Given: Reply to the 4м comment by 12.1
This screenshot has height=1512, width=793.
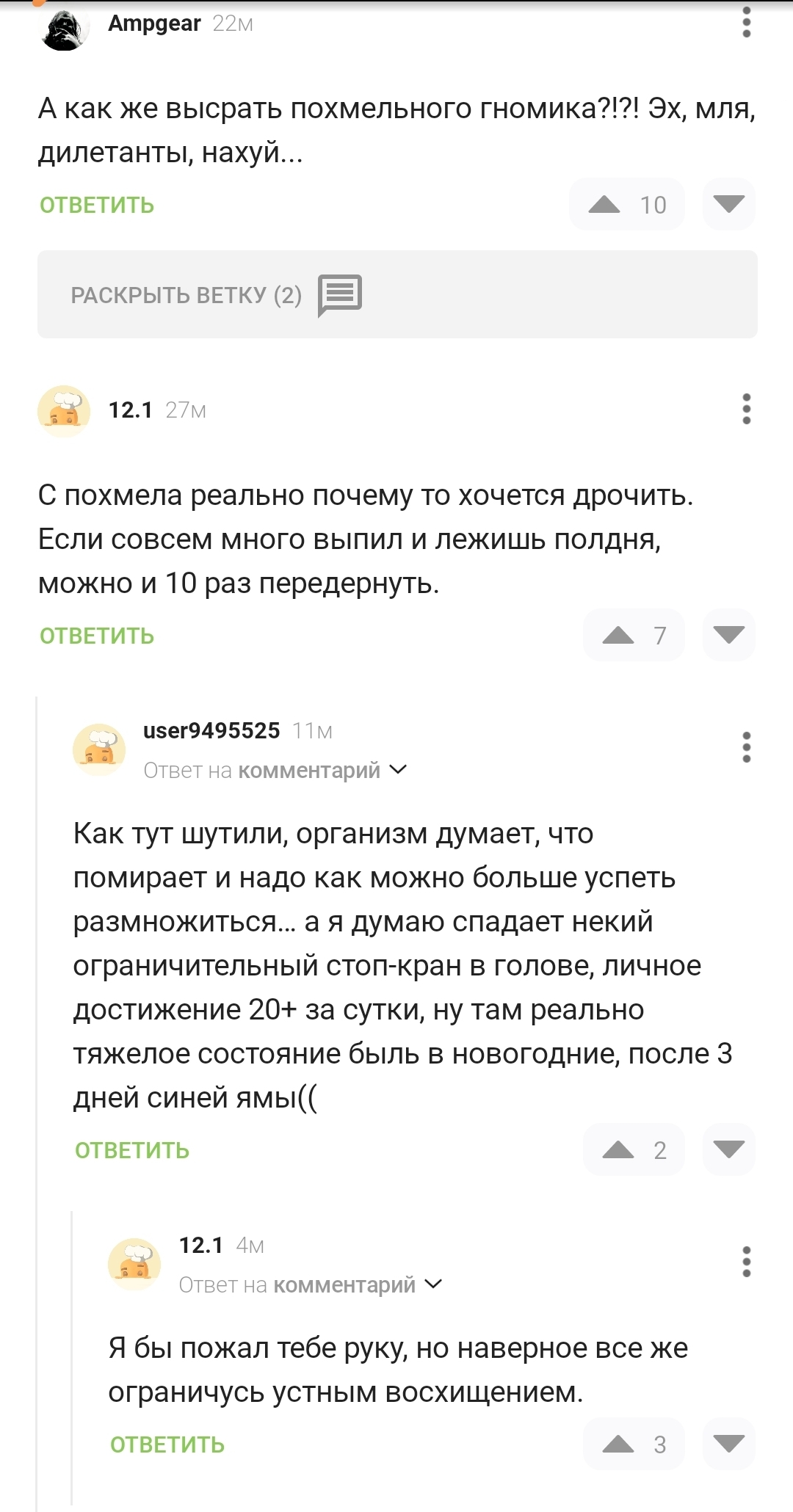Looking at the screenshot, I should point(167,1444).
